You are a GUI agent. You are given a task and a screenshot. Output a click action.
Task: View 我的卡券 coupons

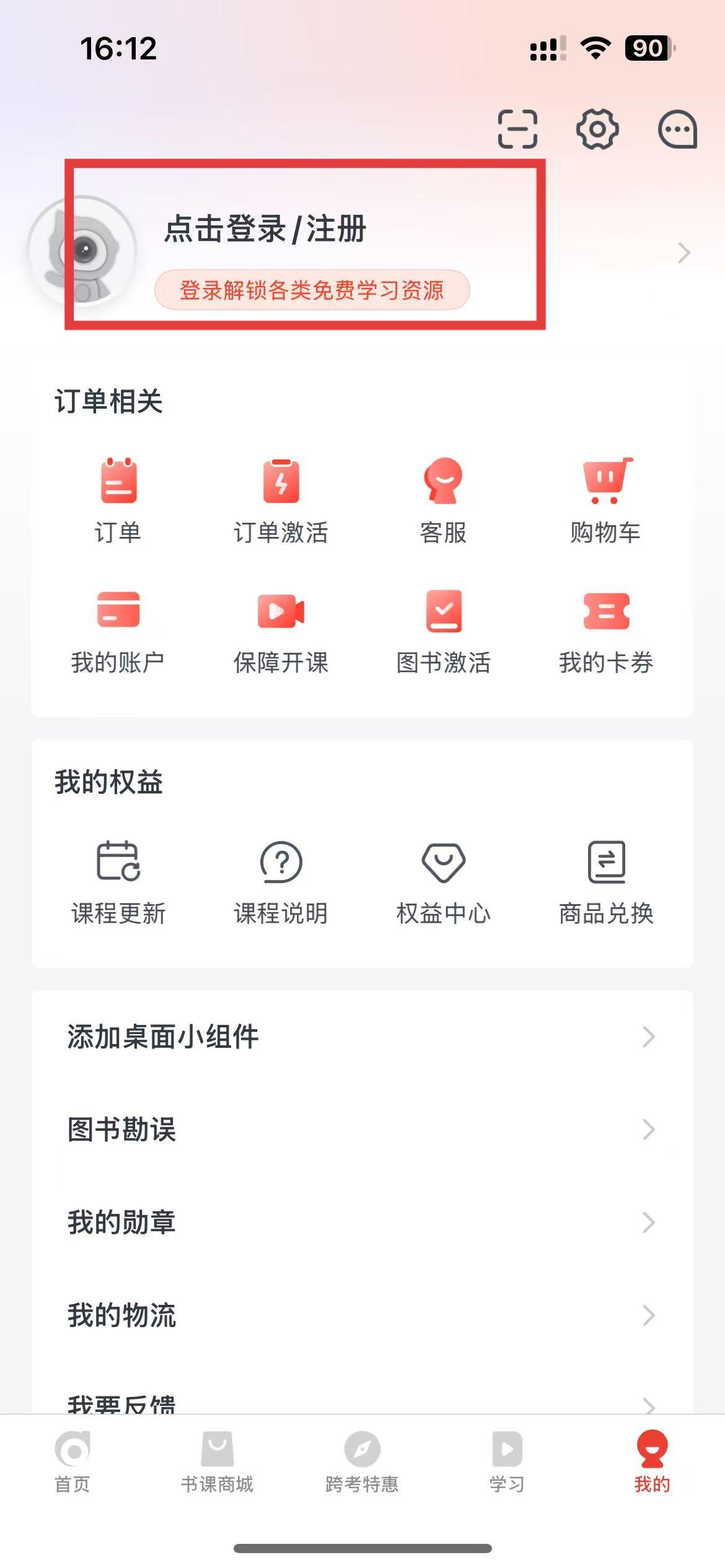[x=606, y=632]
